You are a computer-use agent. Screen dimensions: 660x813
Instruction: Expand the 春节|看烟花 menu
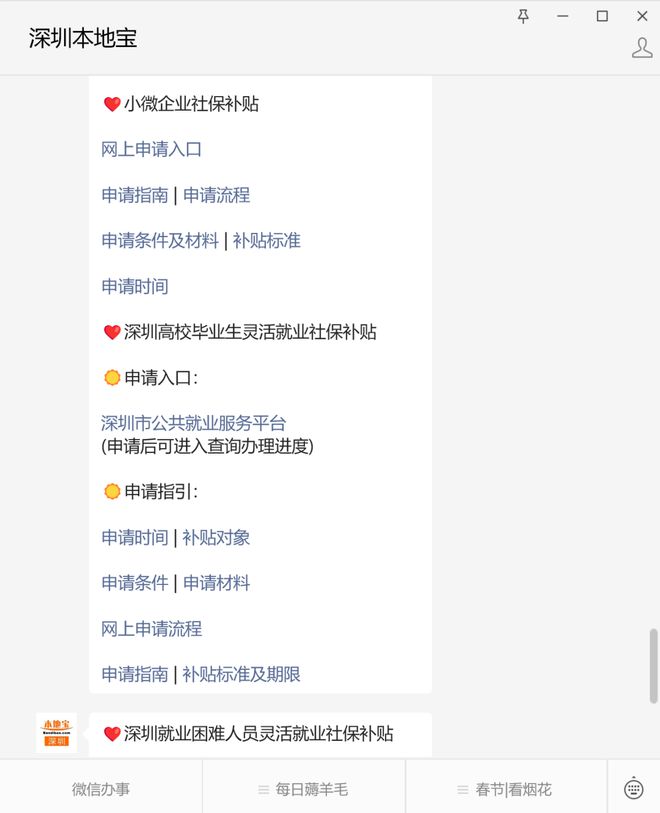point(506,789)
